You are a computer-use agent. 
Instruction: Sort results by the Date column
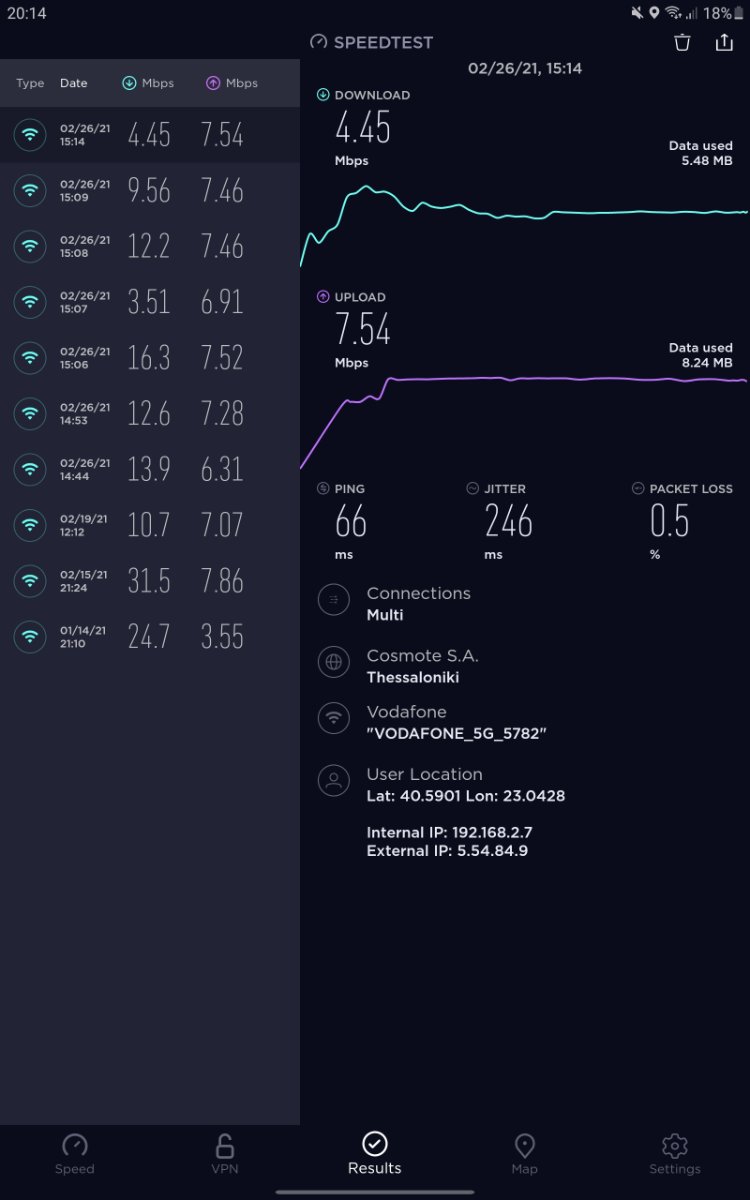(74, 83)
